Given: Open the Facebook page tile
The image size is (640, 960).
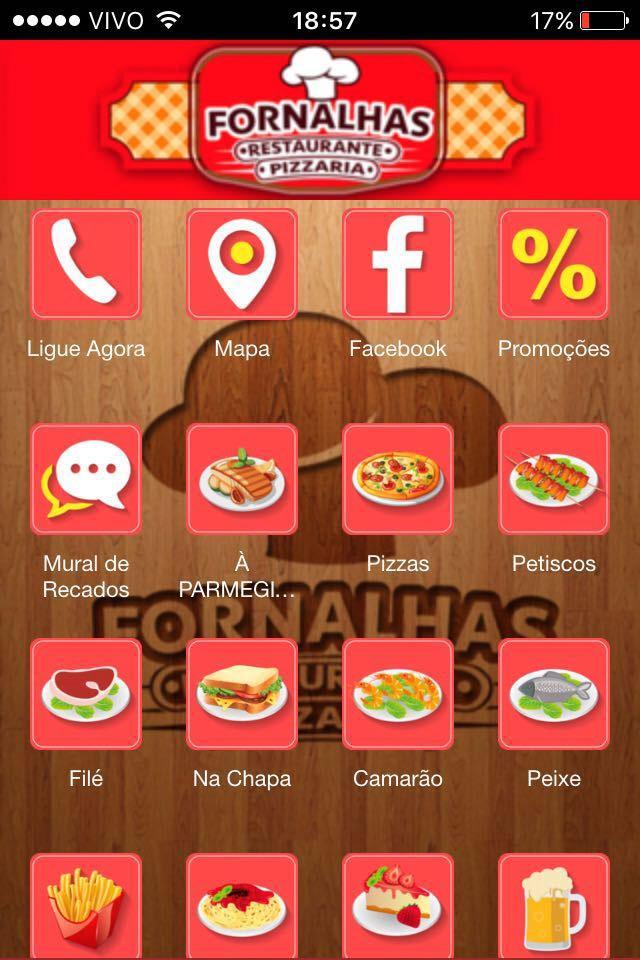Looking at the screenshot, I should coord(398,264).
